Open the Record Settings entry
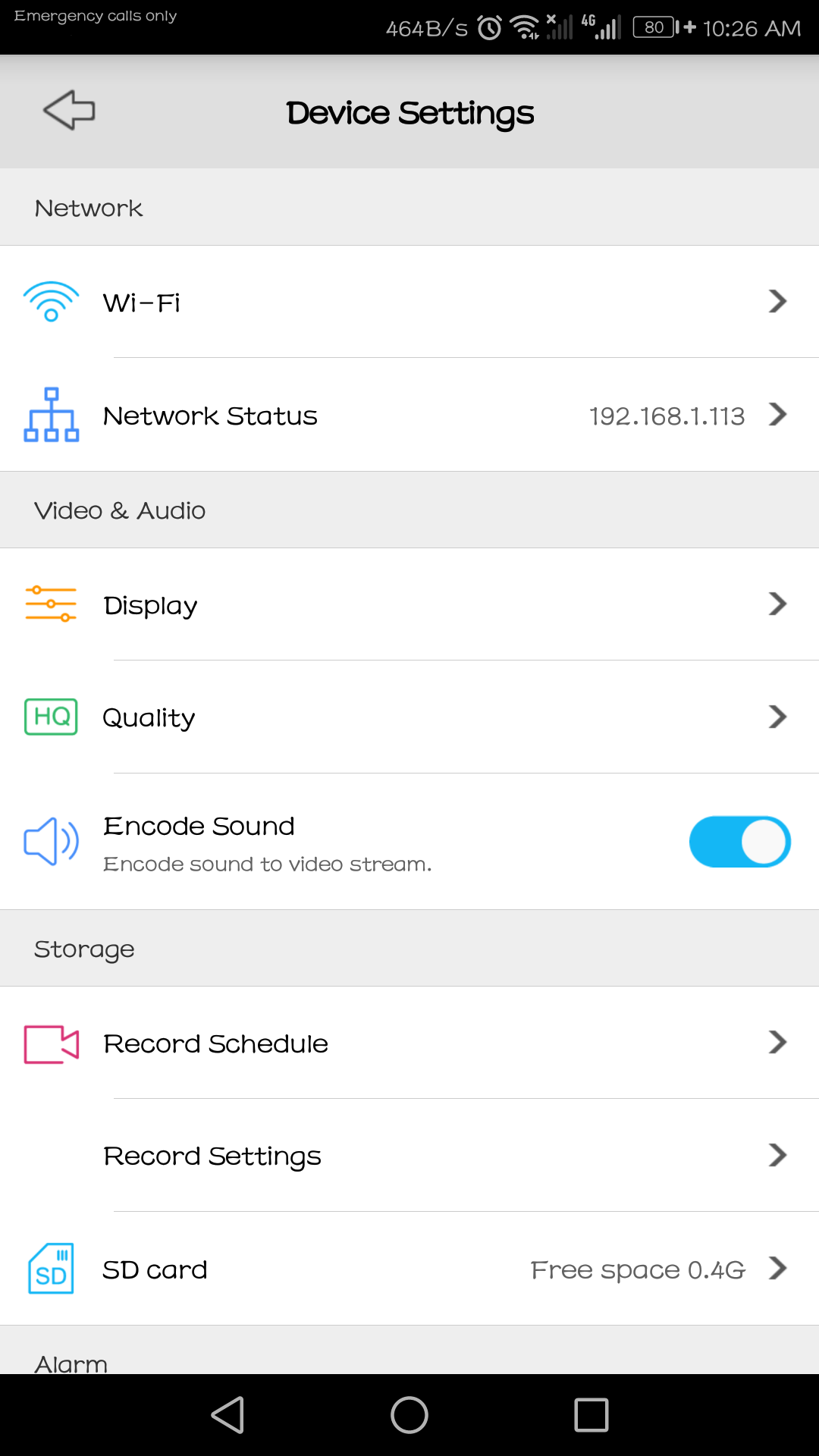Screen dimensions: 819x1456 pos(409,1156)
